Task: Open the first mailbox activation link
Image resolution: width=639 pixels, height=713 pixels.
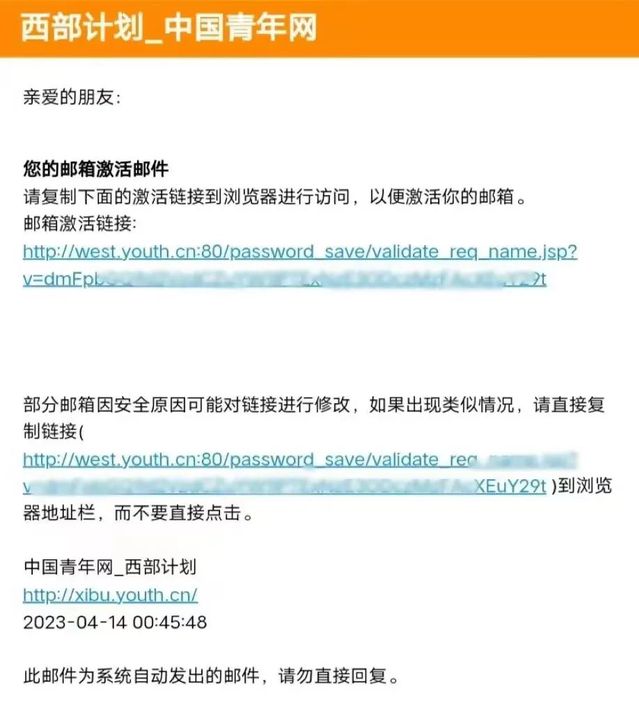Action: tap(300, 251)
